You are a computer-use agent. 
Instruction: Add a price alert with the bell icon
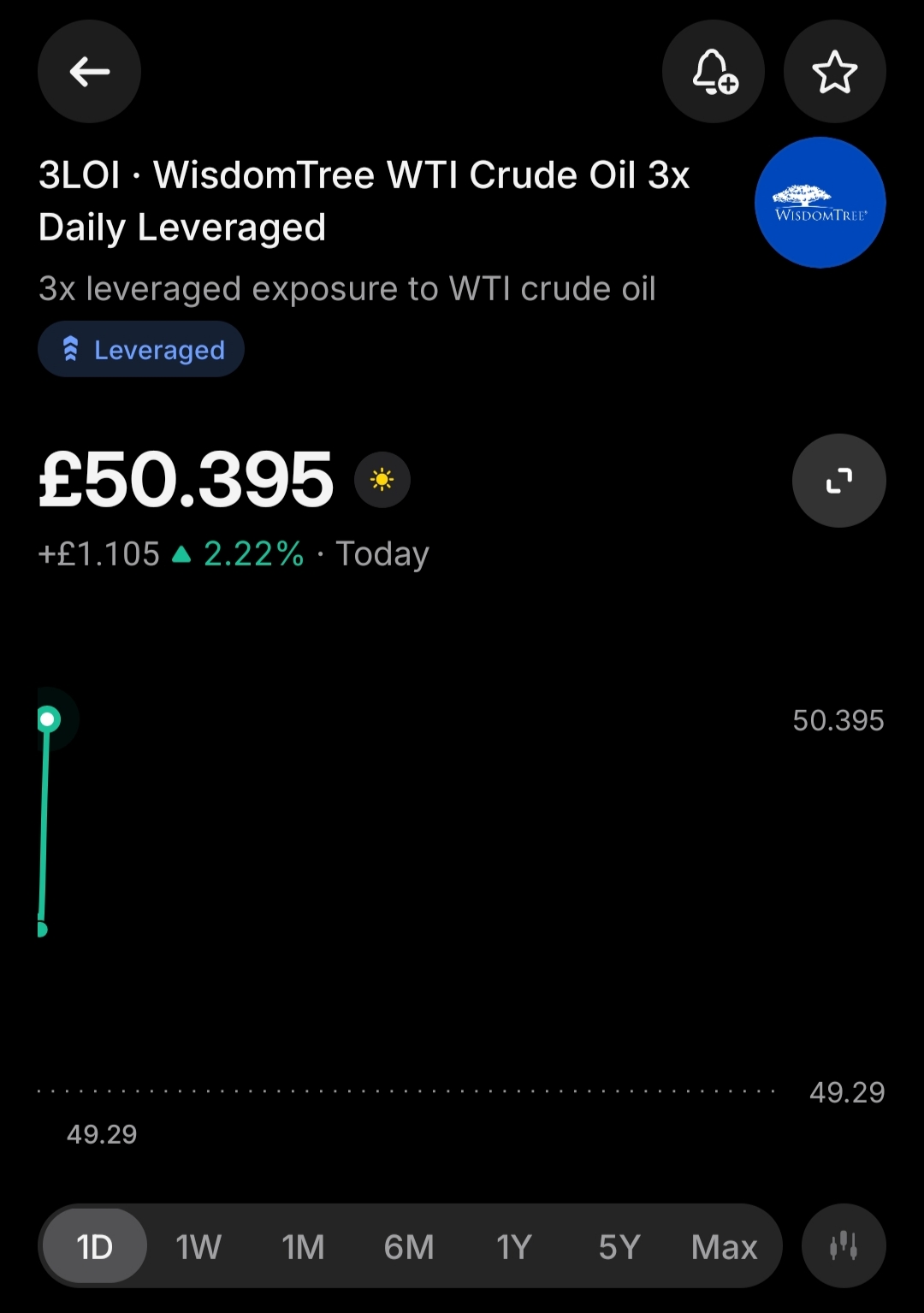(x=714, y=72)
